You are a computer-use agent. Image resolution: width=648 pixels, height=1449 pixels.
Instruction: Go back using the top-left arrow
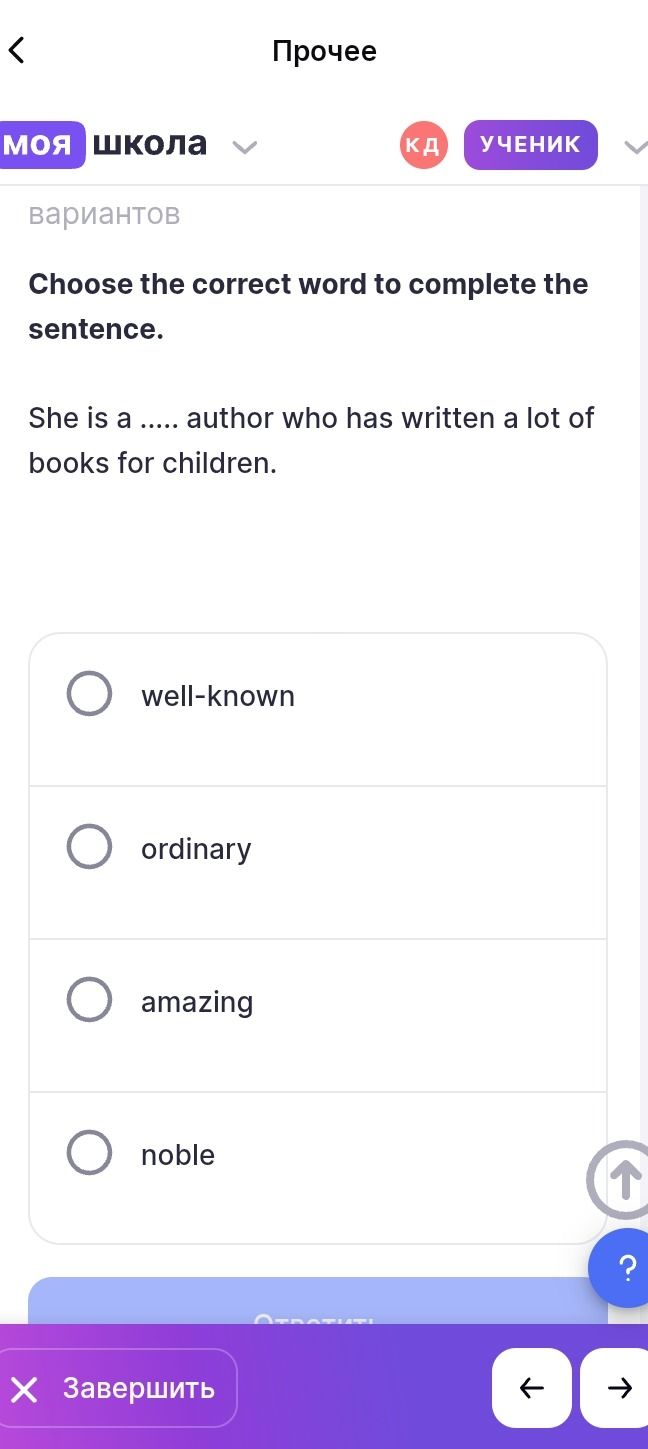(16, 50)
